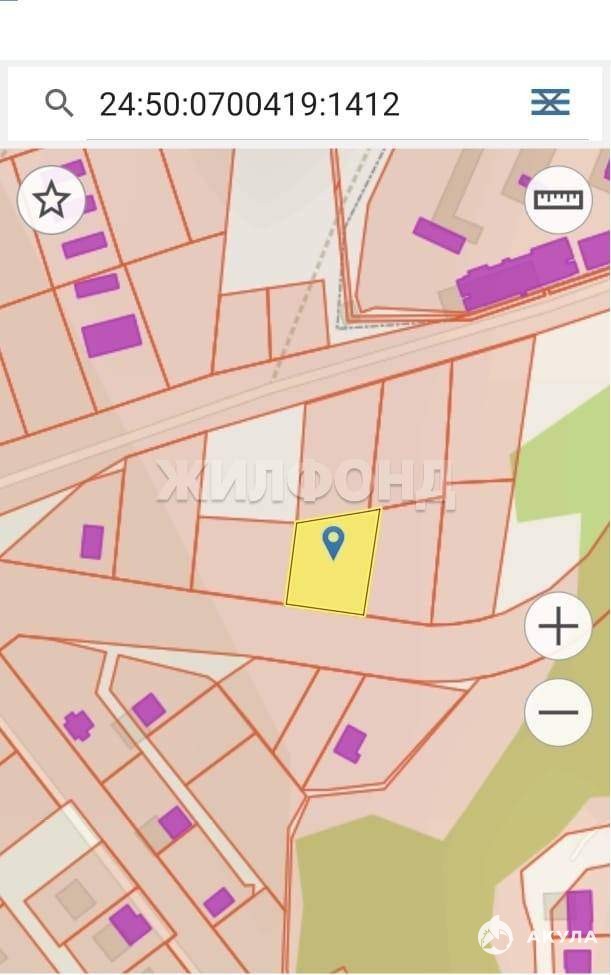Add the parcel to favorites with the star
611x975 pixels.
click(51, 200)
